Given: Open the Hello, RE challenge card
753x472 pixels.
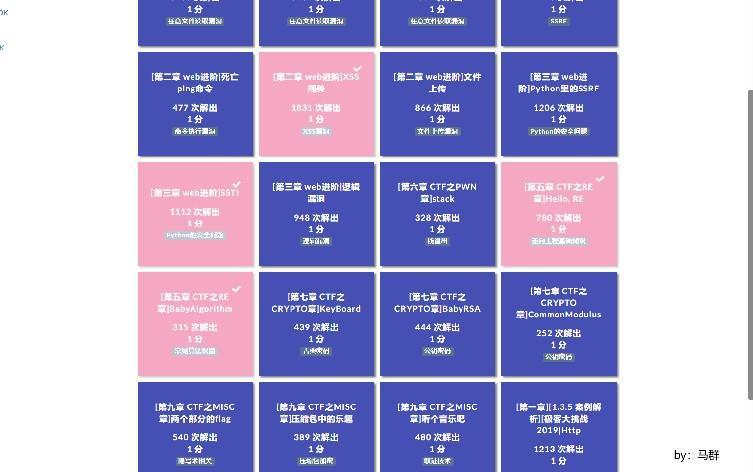Looking at the screenshot, I should pos(558,214).
